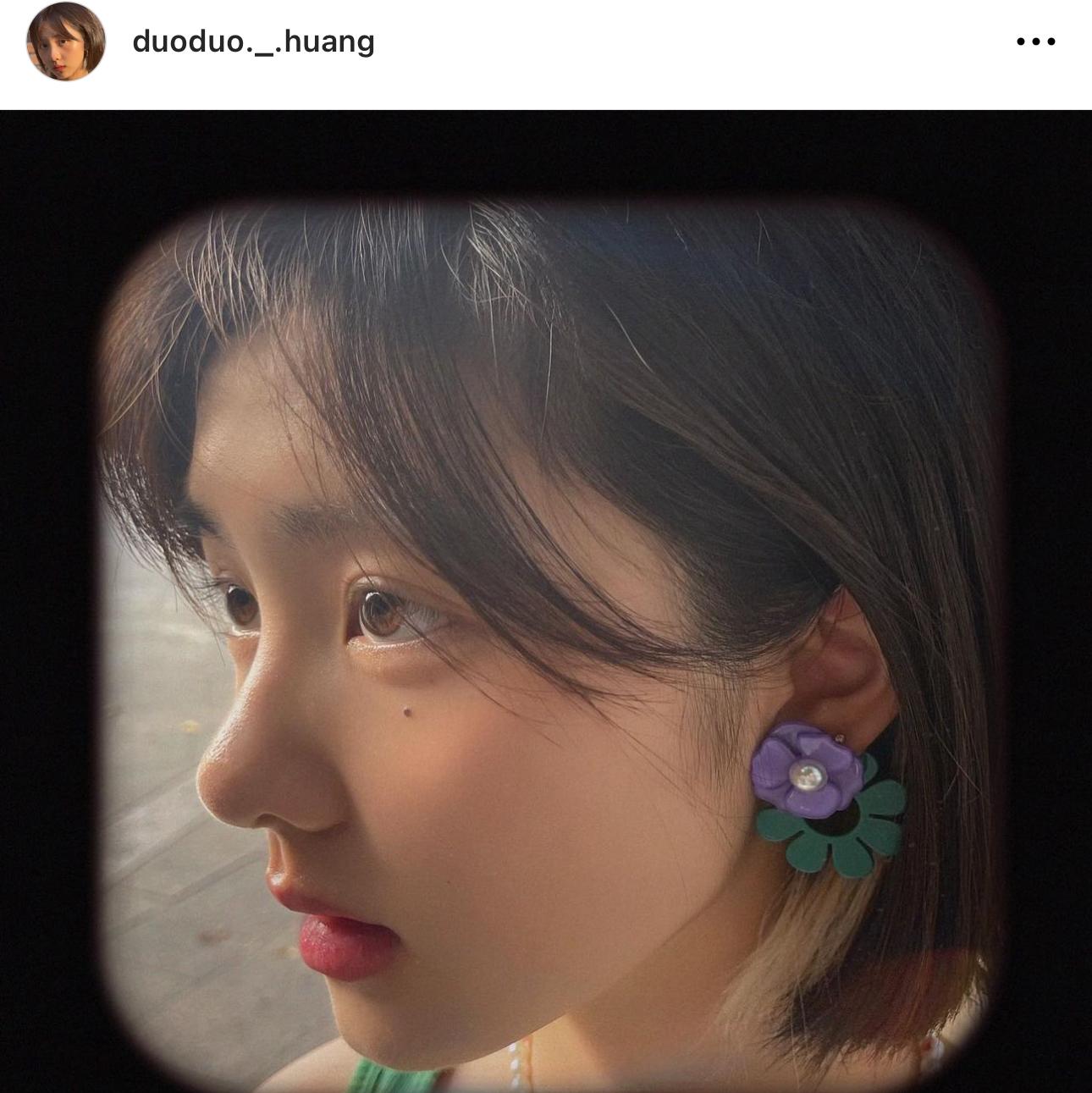Open the post's three-dot options menu
This screenshot has height=1093, width=1092.
click(x=1035, y=41)
